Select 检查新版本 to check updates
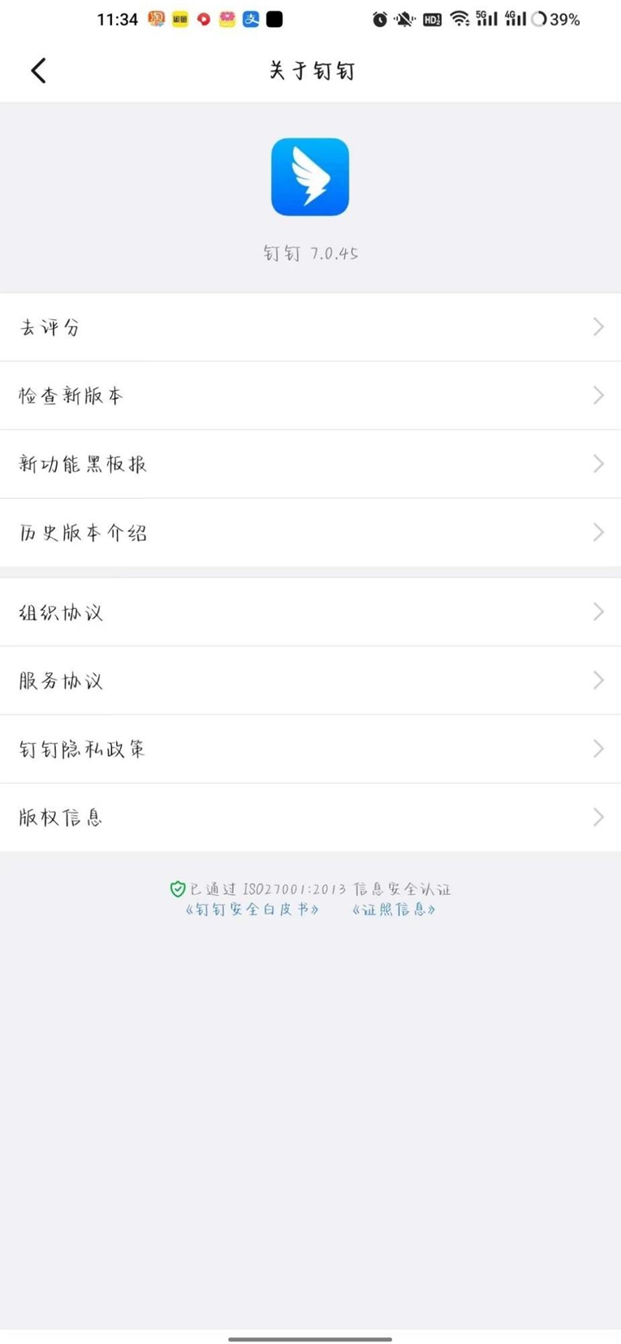621x1344 pixels. coord(310,396)
